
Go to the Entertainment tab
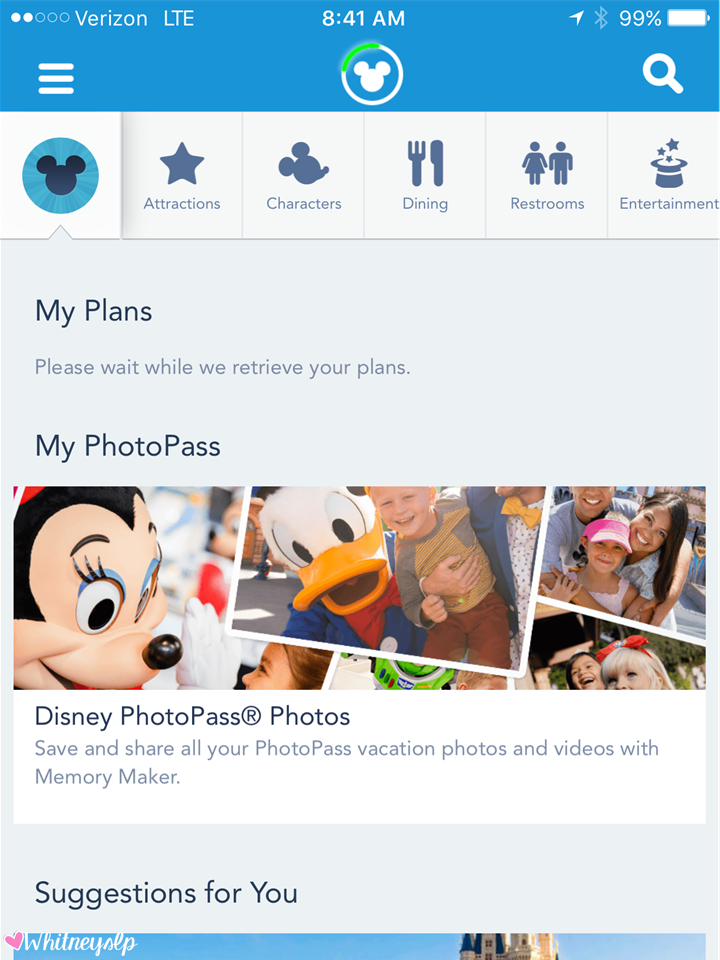pos(667,176)
